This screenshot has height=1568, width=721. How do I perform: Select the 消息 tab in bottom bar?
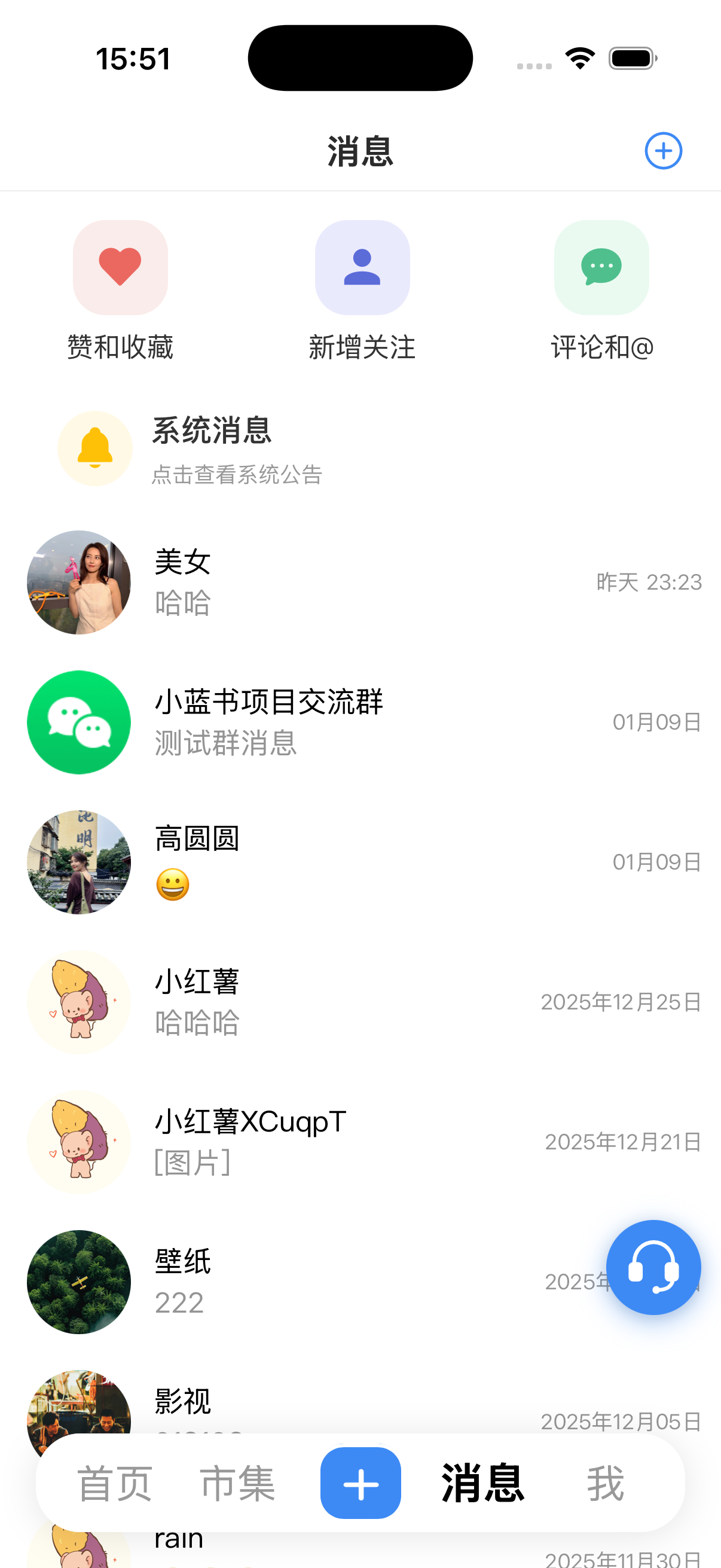coord(482,1484)
